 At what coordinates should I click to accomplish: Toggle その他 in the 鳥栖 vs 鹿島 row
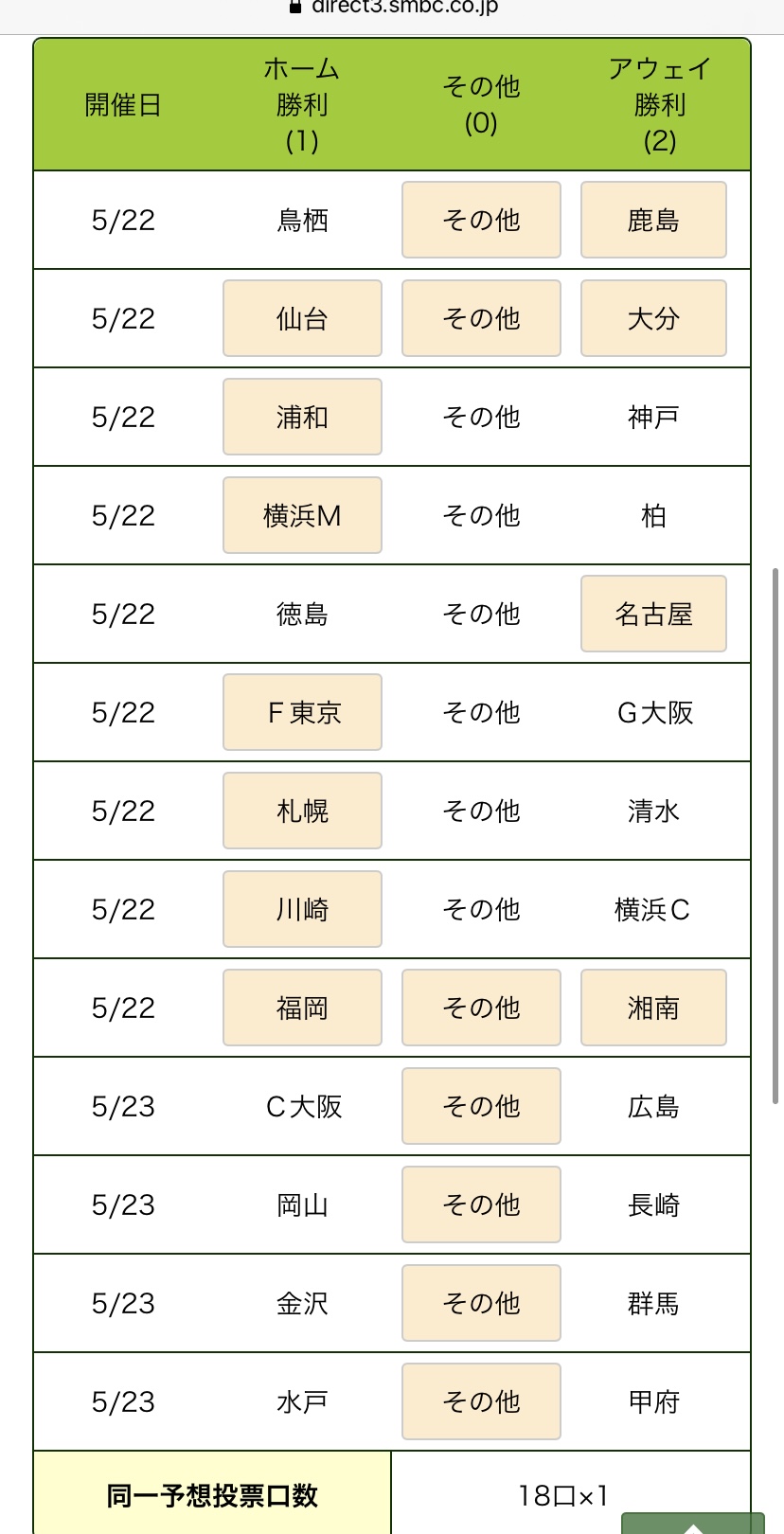point(481,220)
